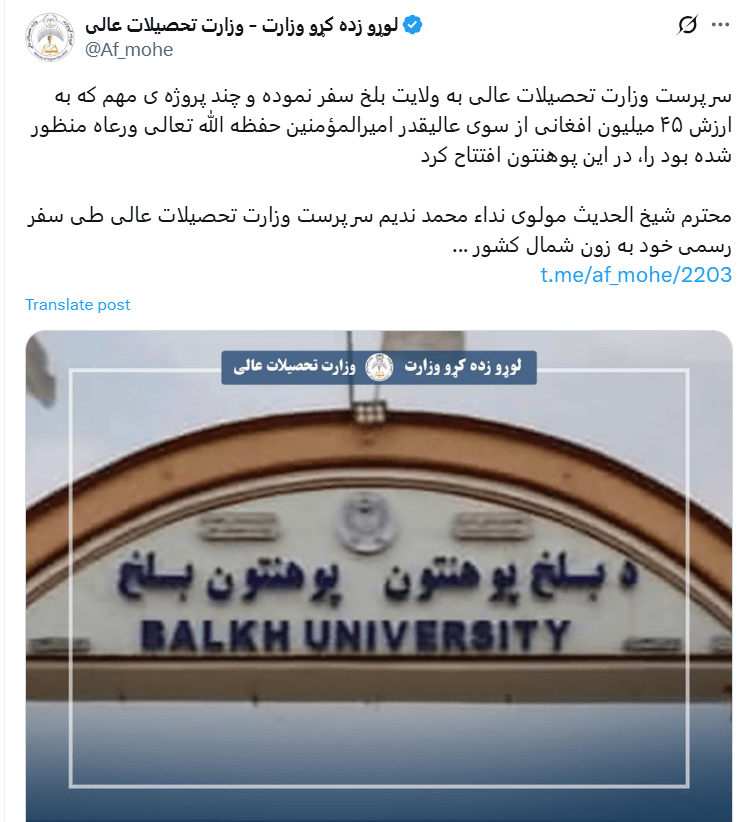Viewport: 747px width, 822px height.
Task: Open the Af_mohe profile avatar
Action: [48, 36]
